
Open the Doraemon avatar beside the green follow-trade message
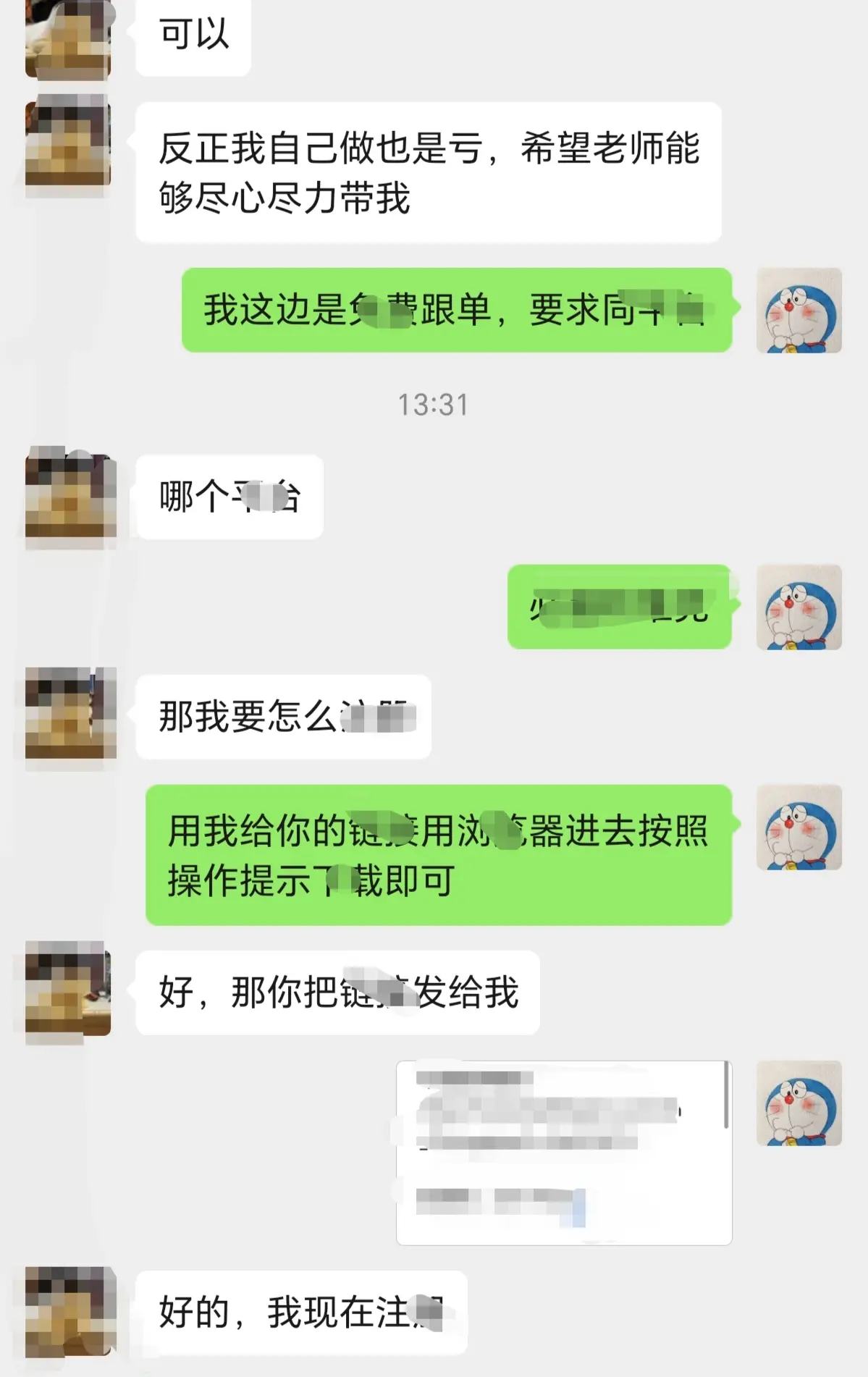(800, 311)
